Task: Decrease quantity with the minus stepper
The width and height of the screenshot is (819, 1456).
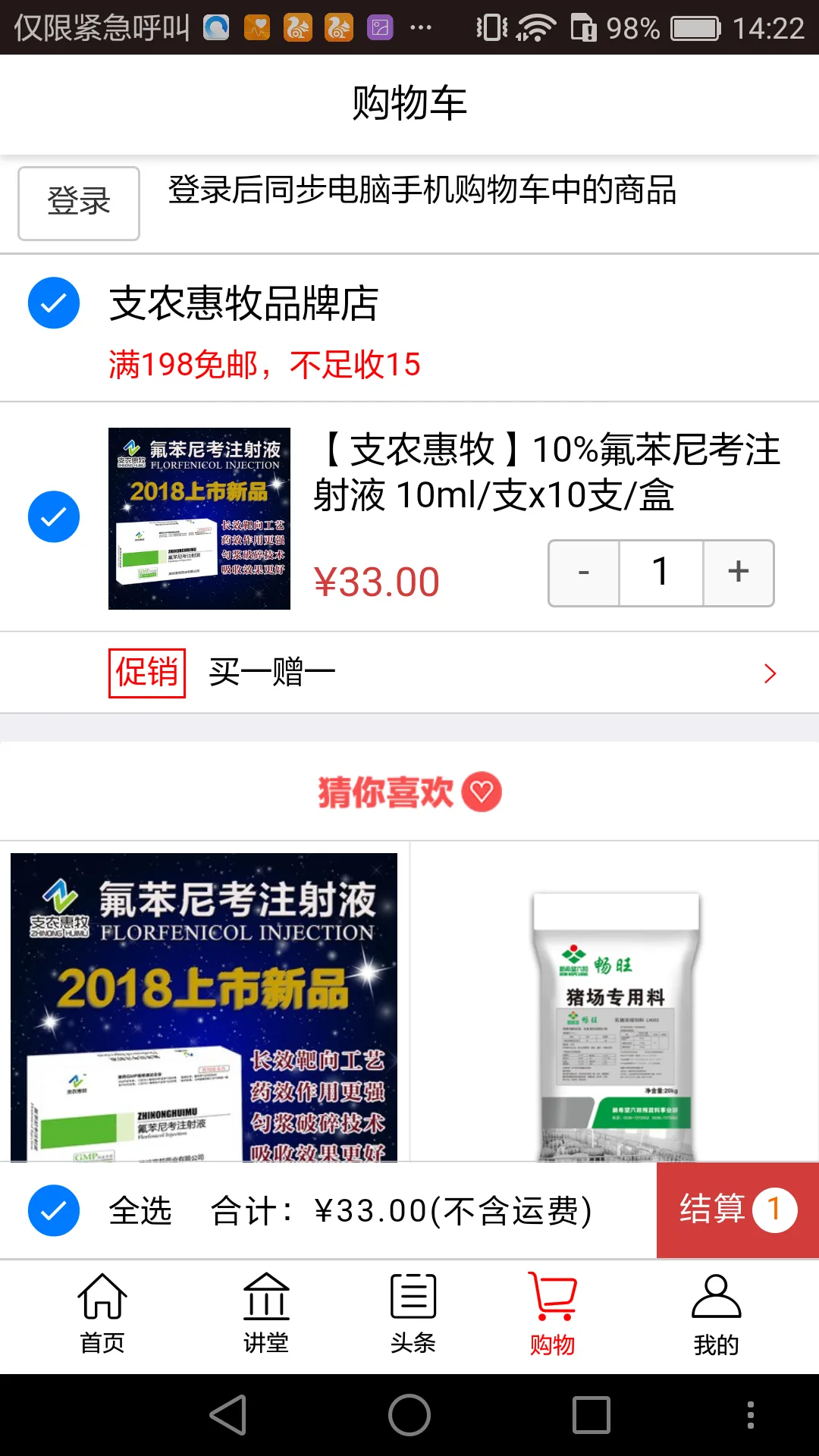Action: 582,573
